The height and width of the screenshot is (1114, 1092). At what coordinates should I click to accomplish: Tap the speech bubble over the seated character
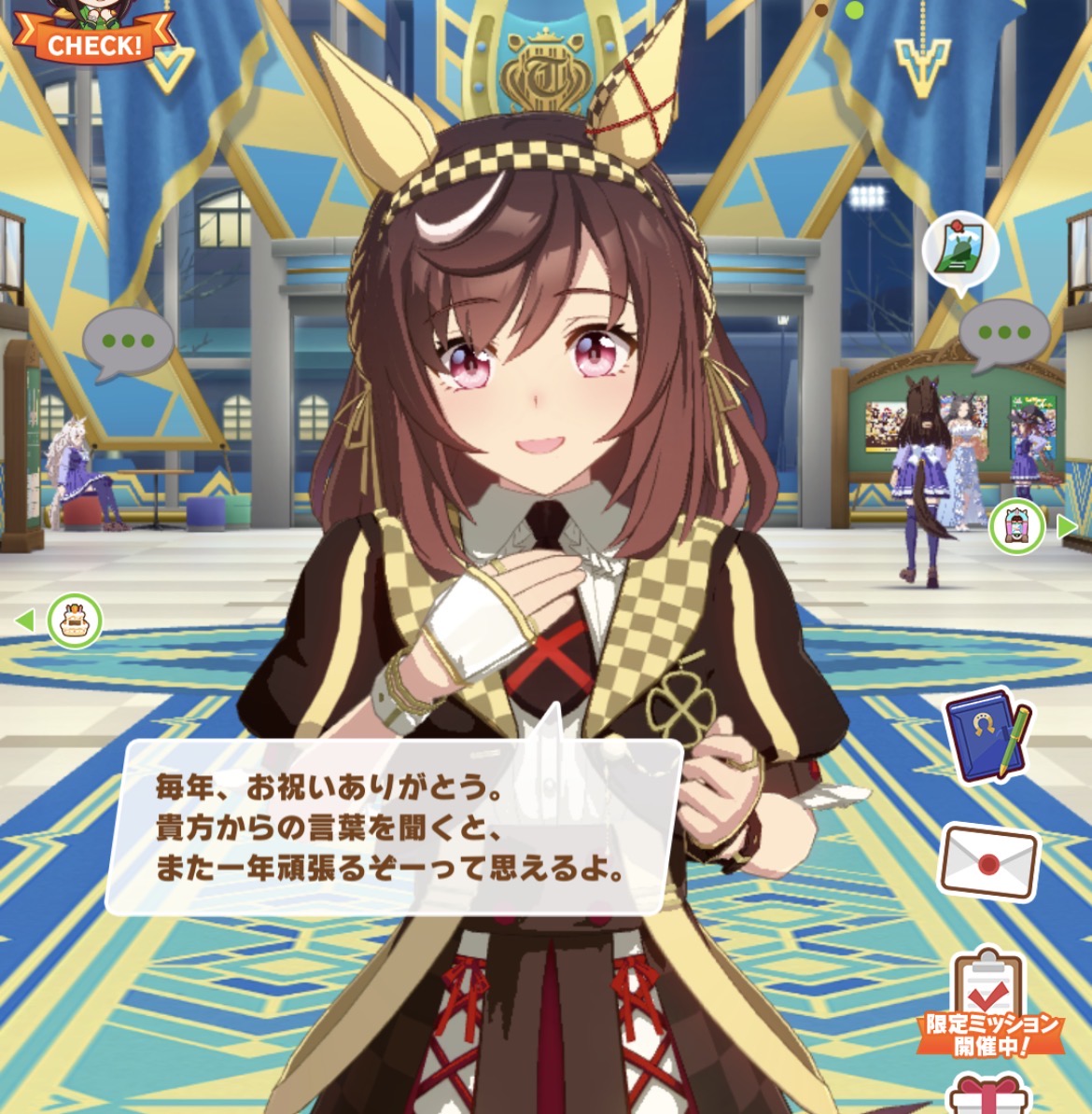[x=128, y=342]
